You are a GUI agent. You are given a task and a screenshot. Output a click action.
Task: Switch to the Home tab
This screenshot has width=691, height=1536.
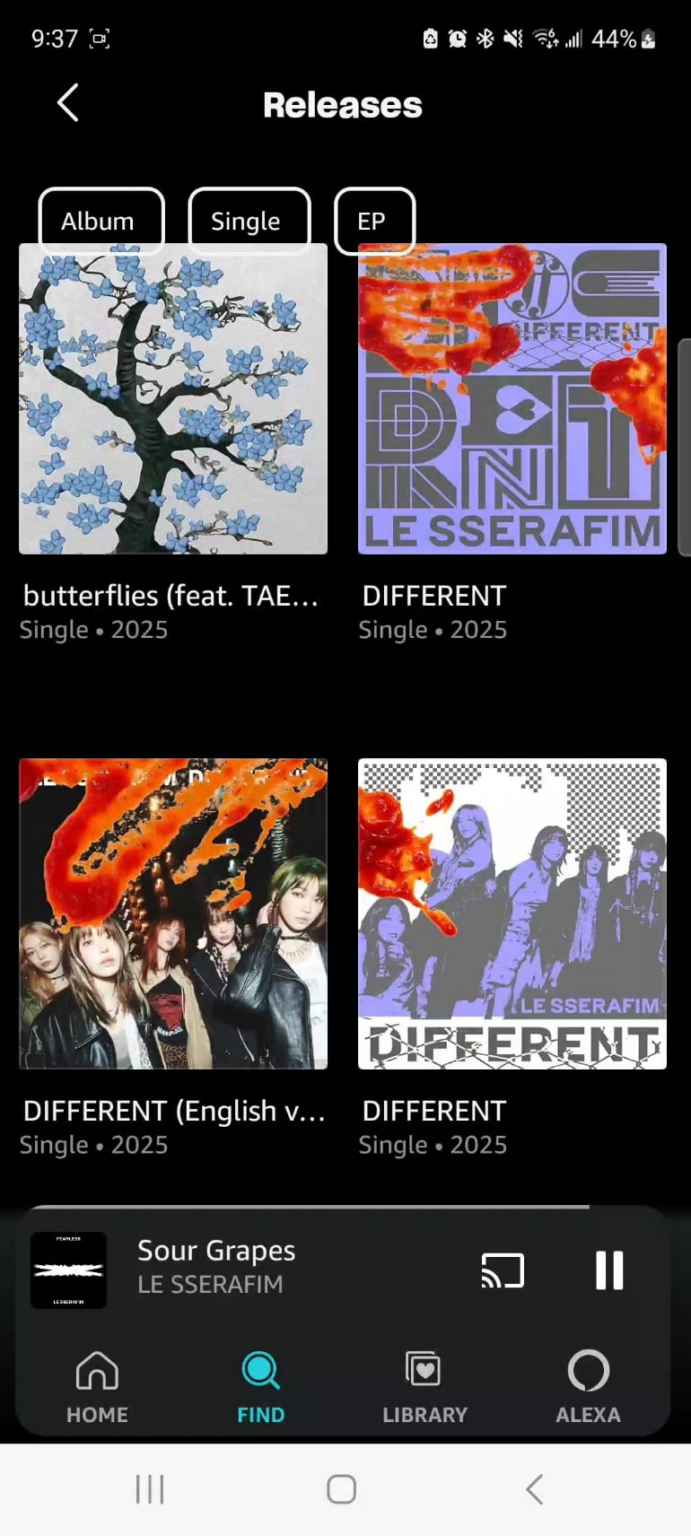(x=97, y=1387)
